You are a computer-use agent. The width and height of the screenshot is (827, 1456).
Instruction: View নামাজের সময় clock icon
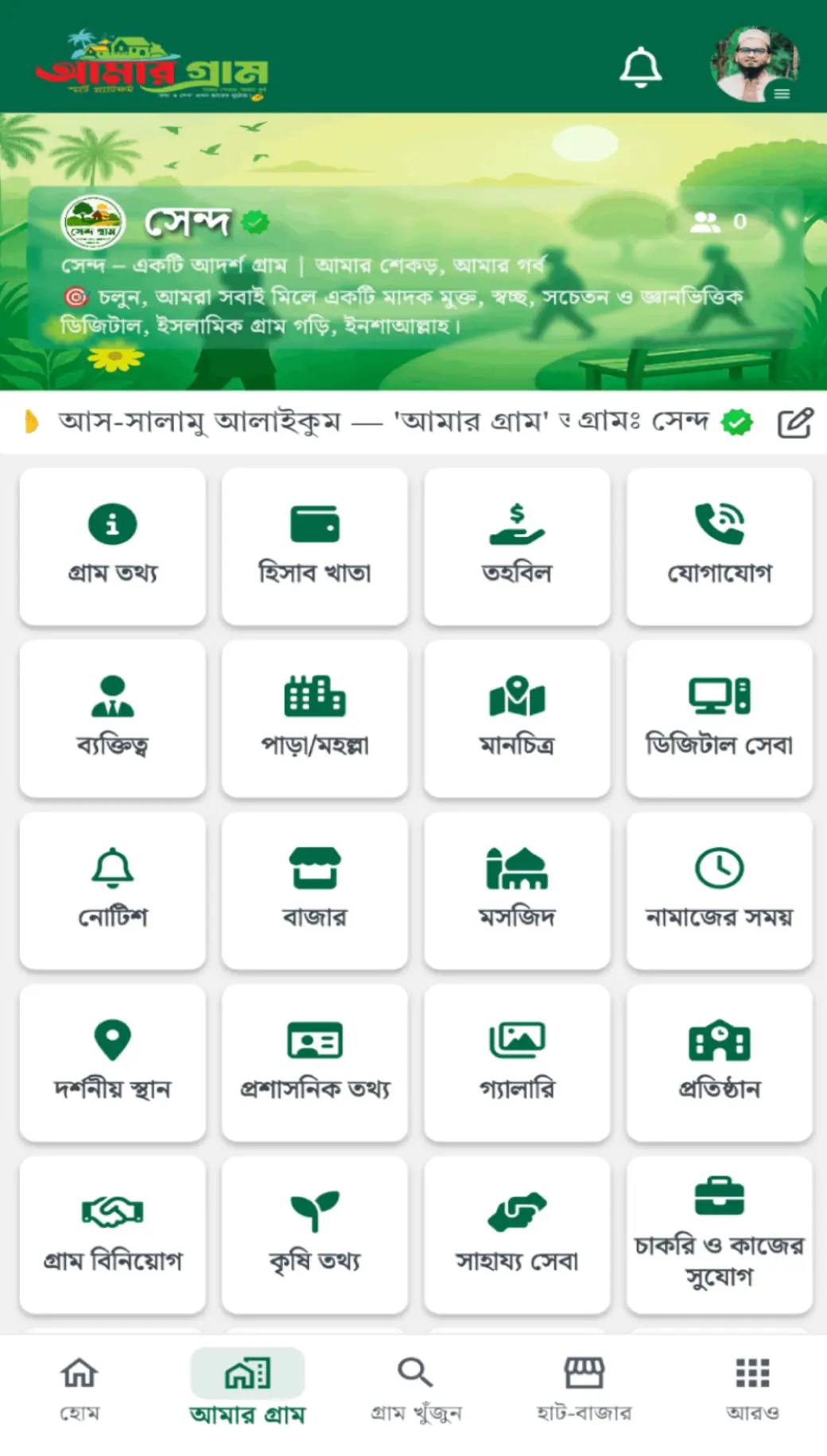720,868
